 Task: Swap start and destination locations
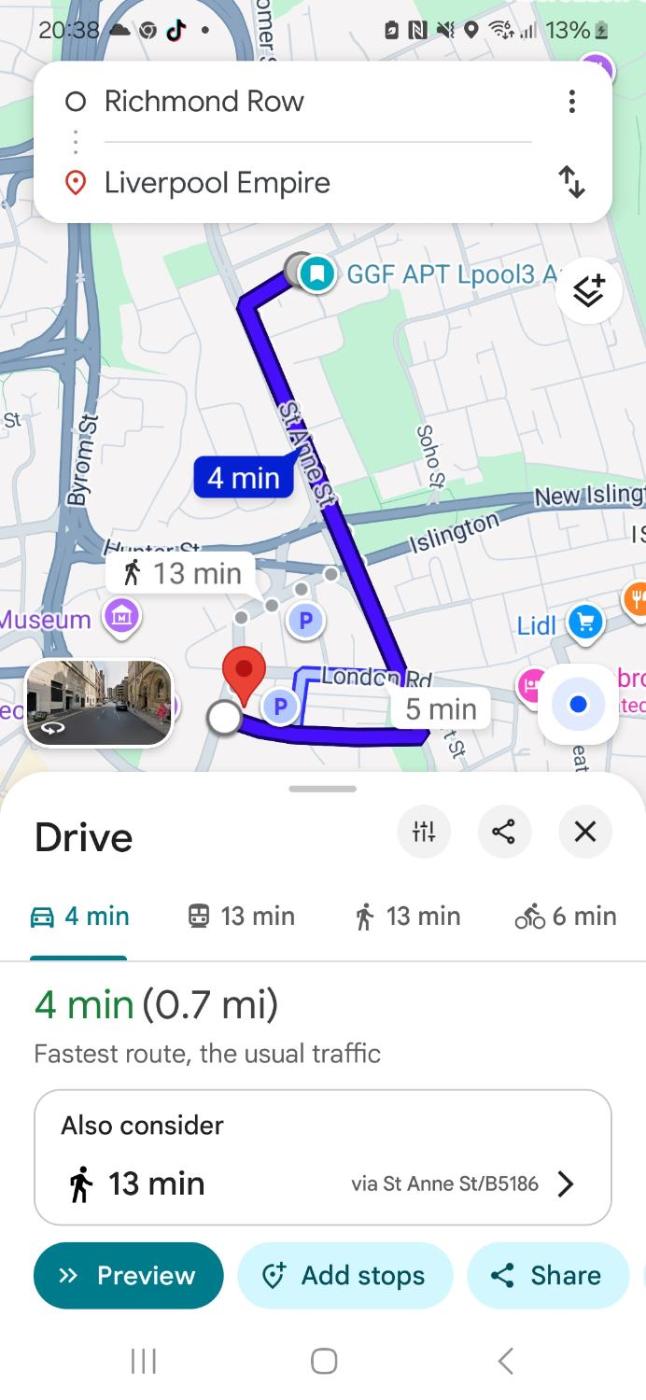click(x=571, y=182)
